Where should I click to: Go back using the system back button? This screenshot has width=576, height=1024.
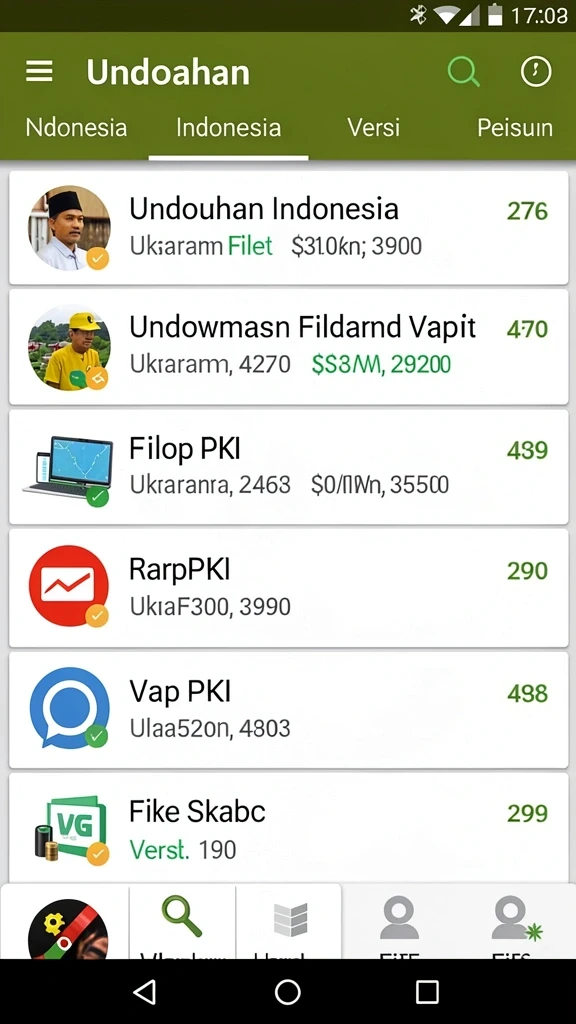coord(144,992)
